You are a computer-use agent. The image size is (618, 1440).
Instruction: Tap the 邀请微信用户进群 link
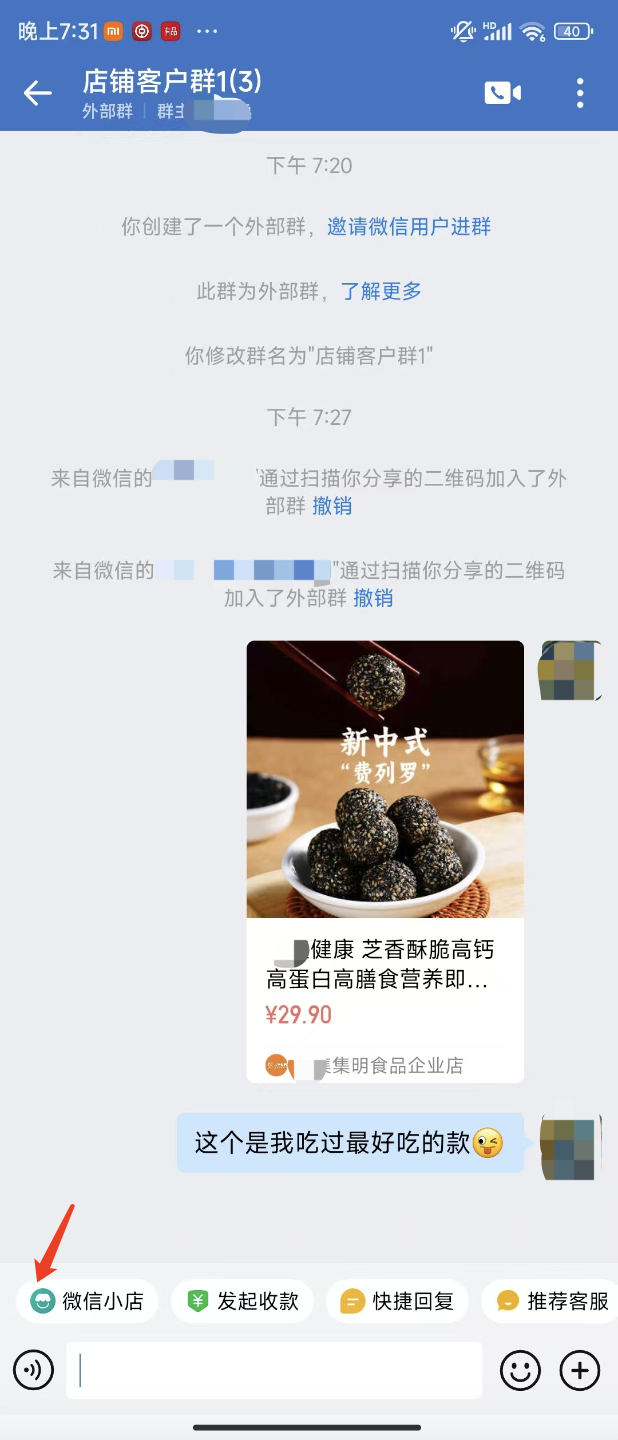pyautogui.click(x=409, y=227)
